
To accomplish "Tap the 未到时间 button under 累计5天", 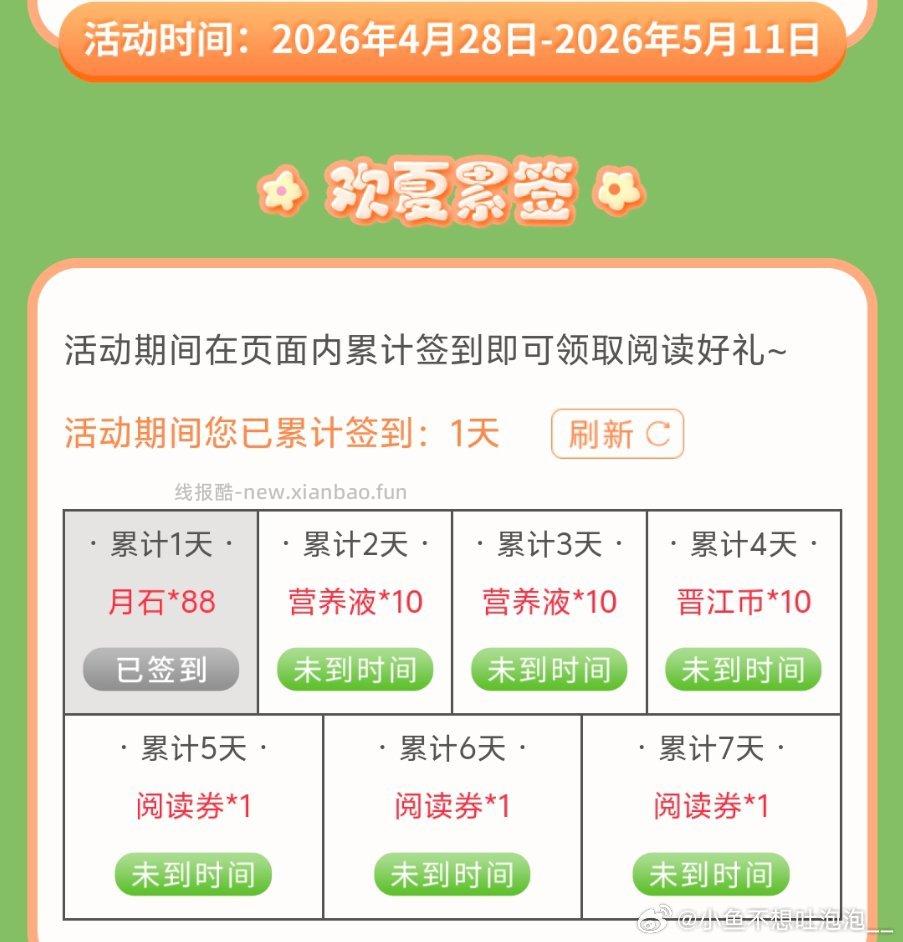I will pyautogui.click(x=193, y=874).
